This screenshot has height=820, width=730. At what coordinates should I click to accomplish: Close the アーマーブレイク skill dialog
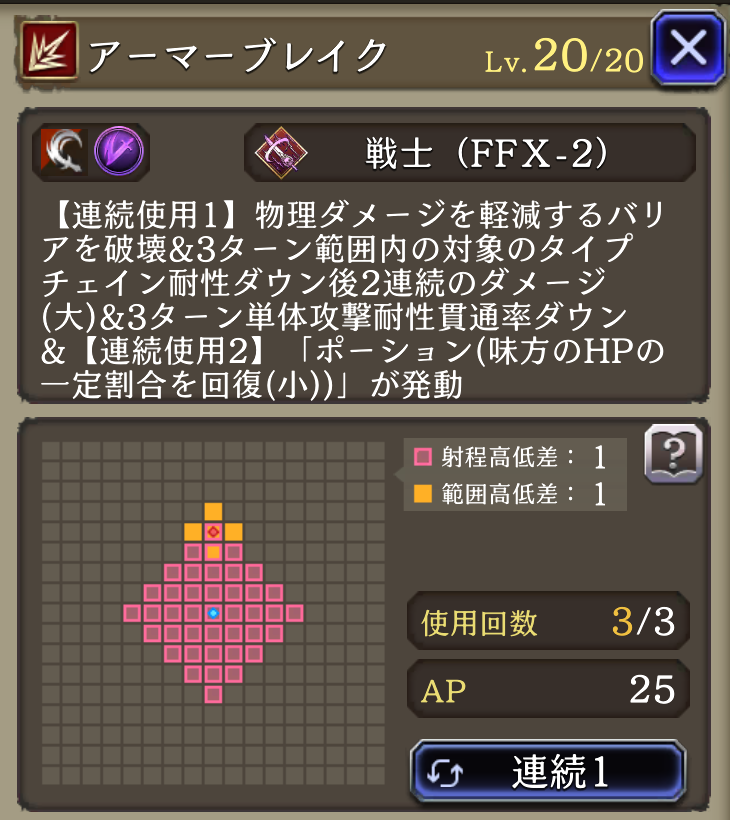point(688,49)
